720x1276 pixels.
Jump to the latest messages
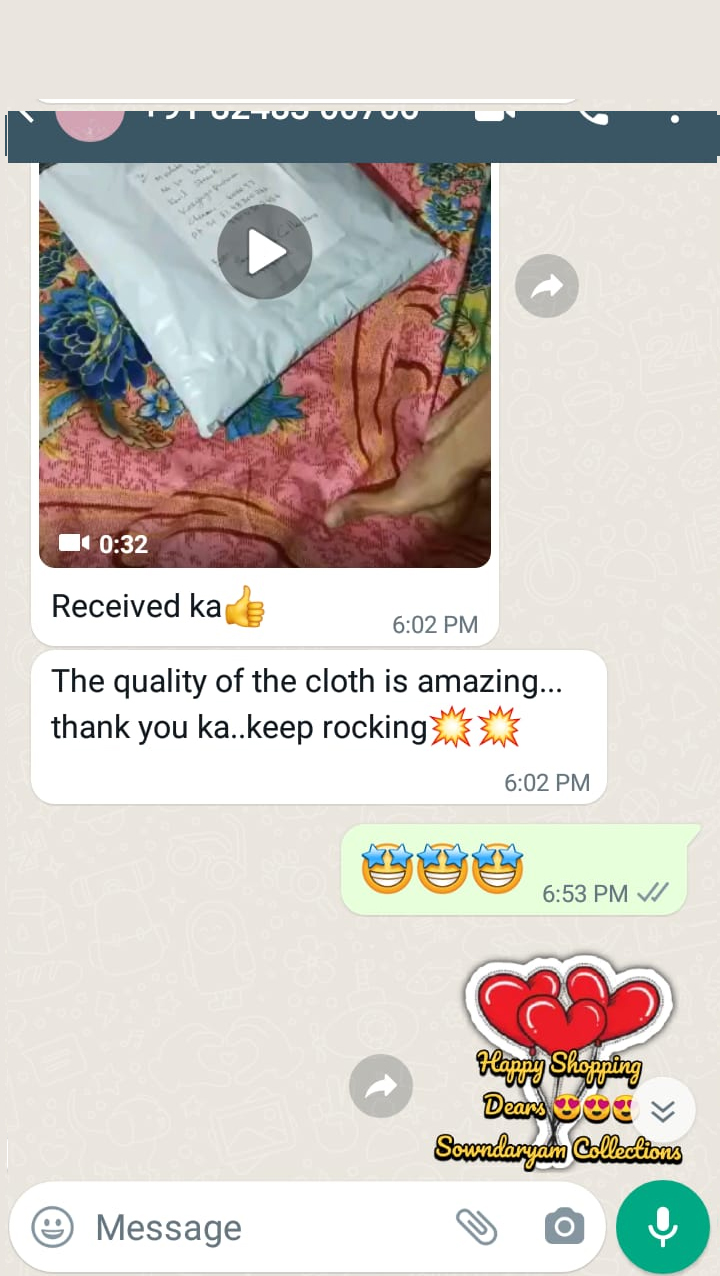pyautogui.click(x=663, y=1111)
